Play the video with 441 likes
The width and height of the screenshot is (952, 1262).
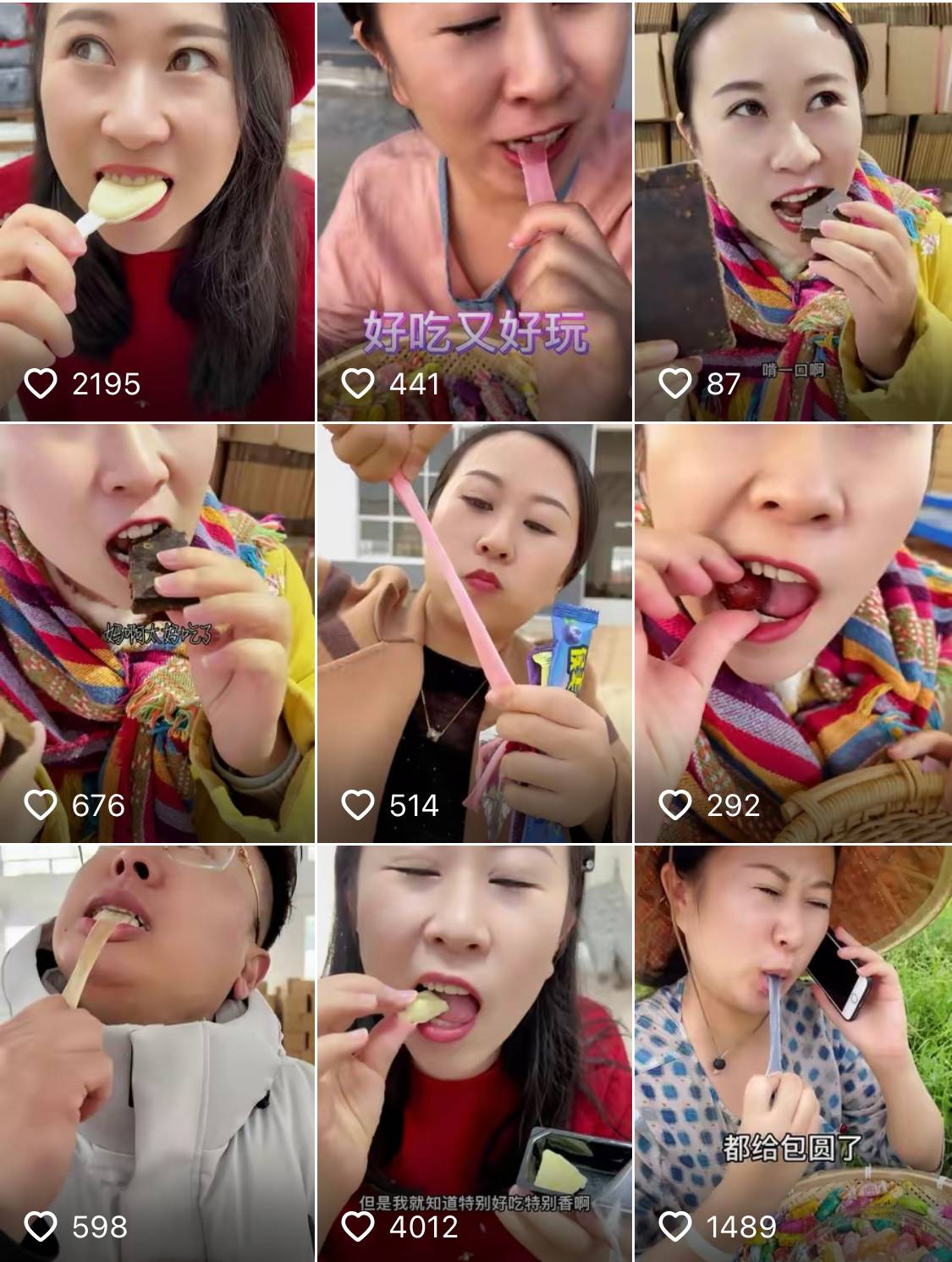click(x=475, y=210)
